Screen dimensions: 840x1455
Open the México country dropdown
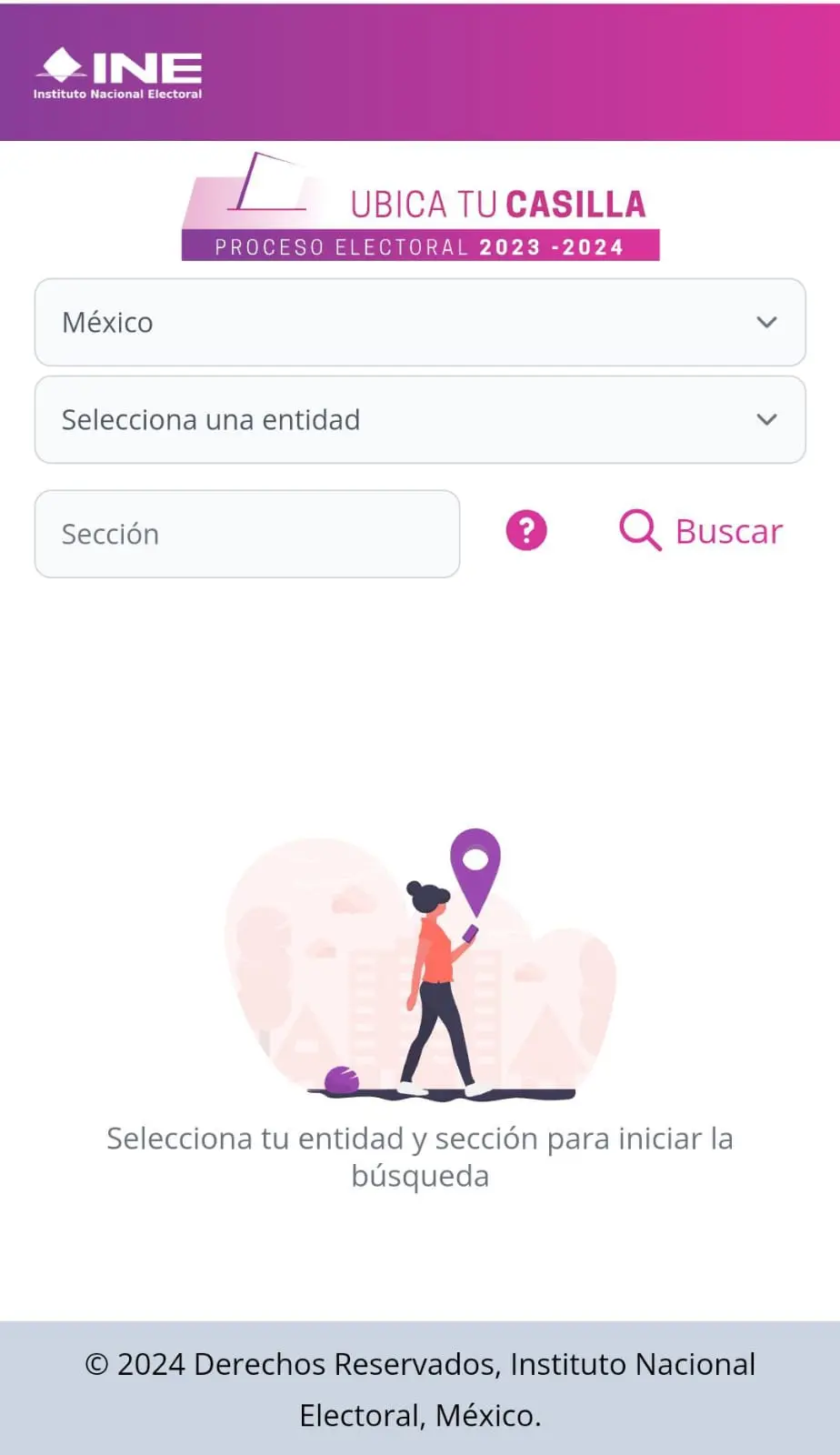[x=419, y=322]
